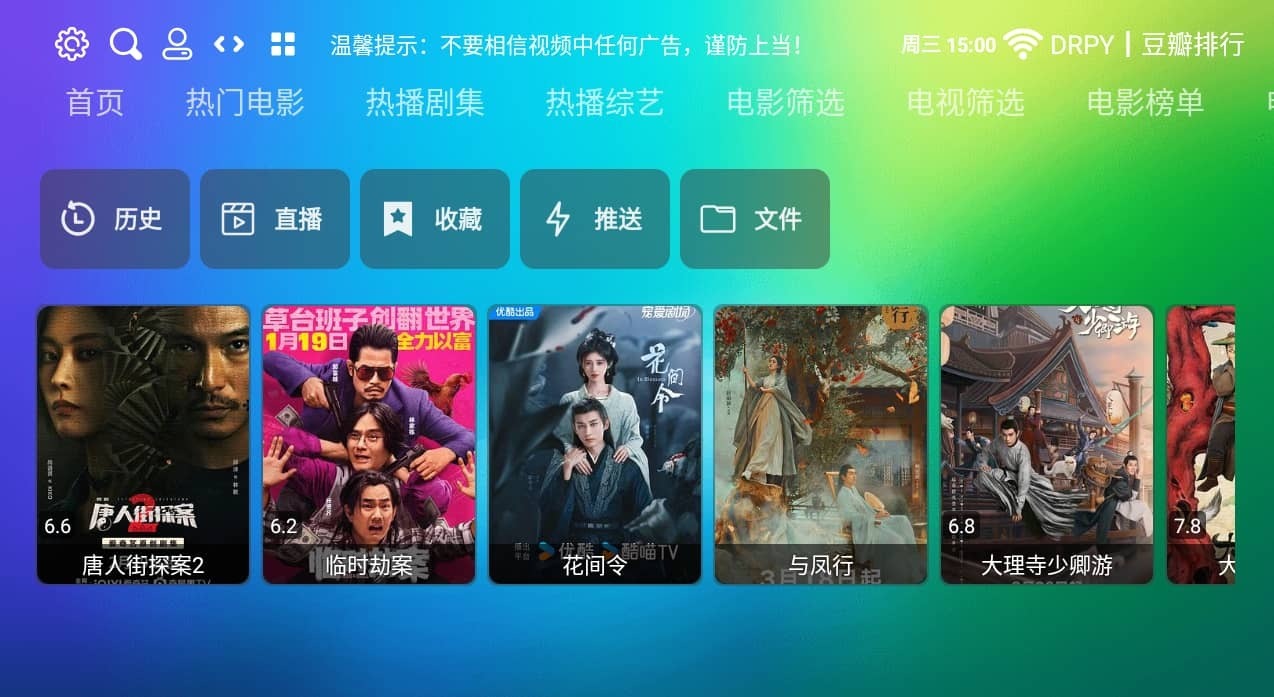Open the 历史 history button
Screen dimensions: 1274x697
click(x=115, y=219)
